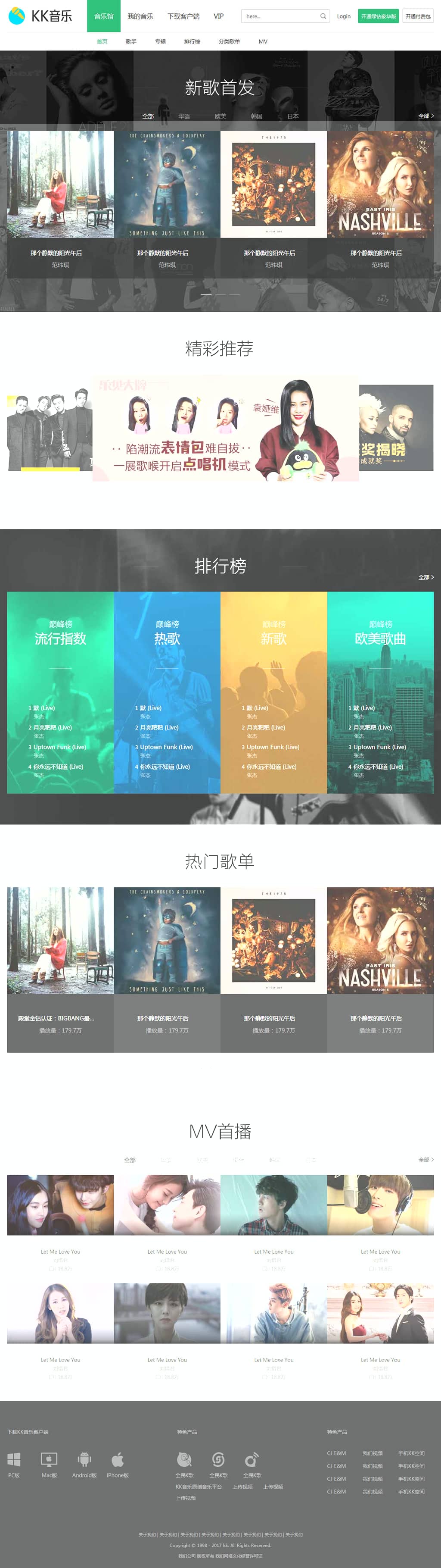Screen dimensions: 441x1568
Task: Tap the Login link
Action: [344, 16]
